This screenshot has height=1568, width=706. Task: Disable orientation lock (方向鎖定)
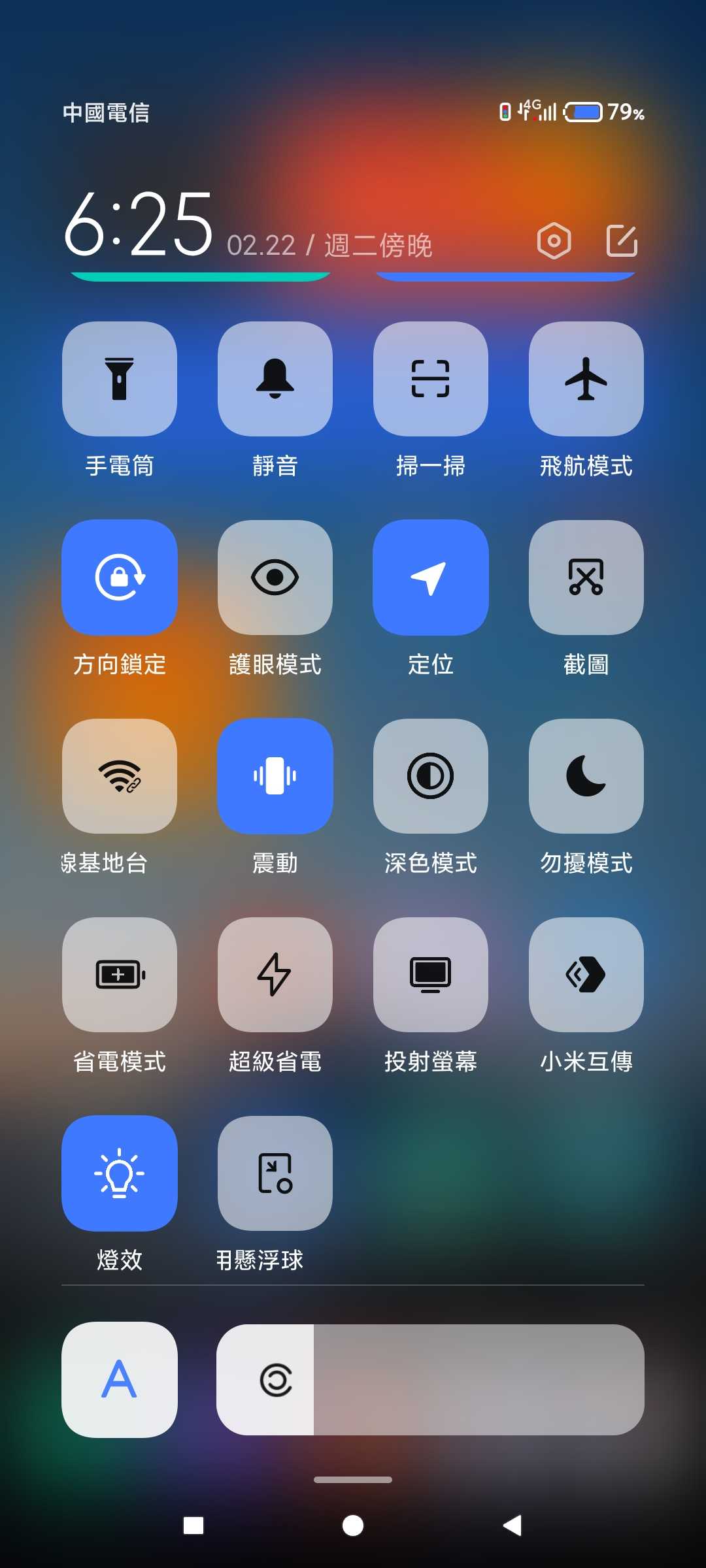120,578
